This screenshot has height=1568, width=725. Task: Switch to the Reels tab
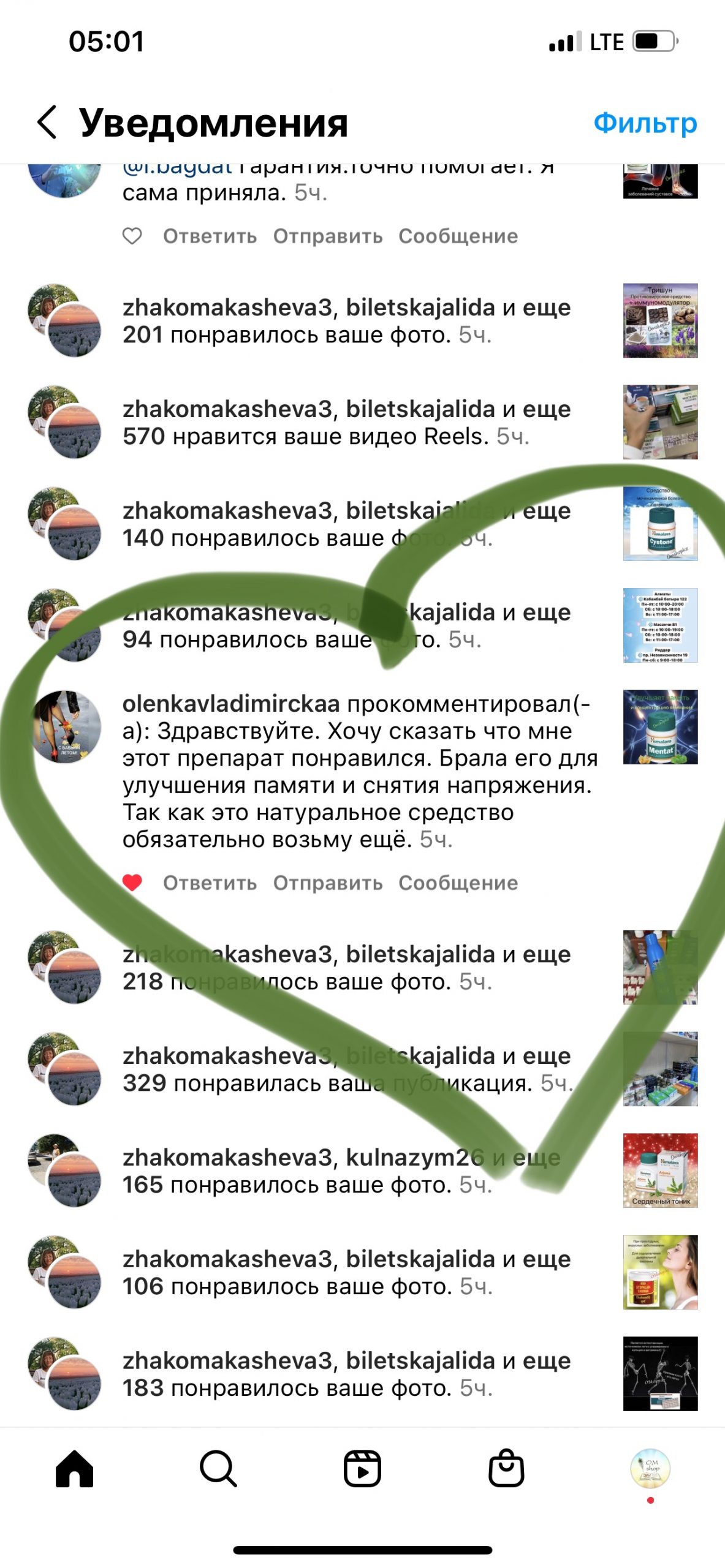(x=362, y=1468)
